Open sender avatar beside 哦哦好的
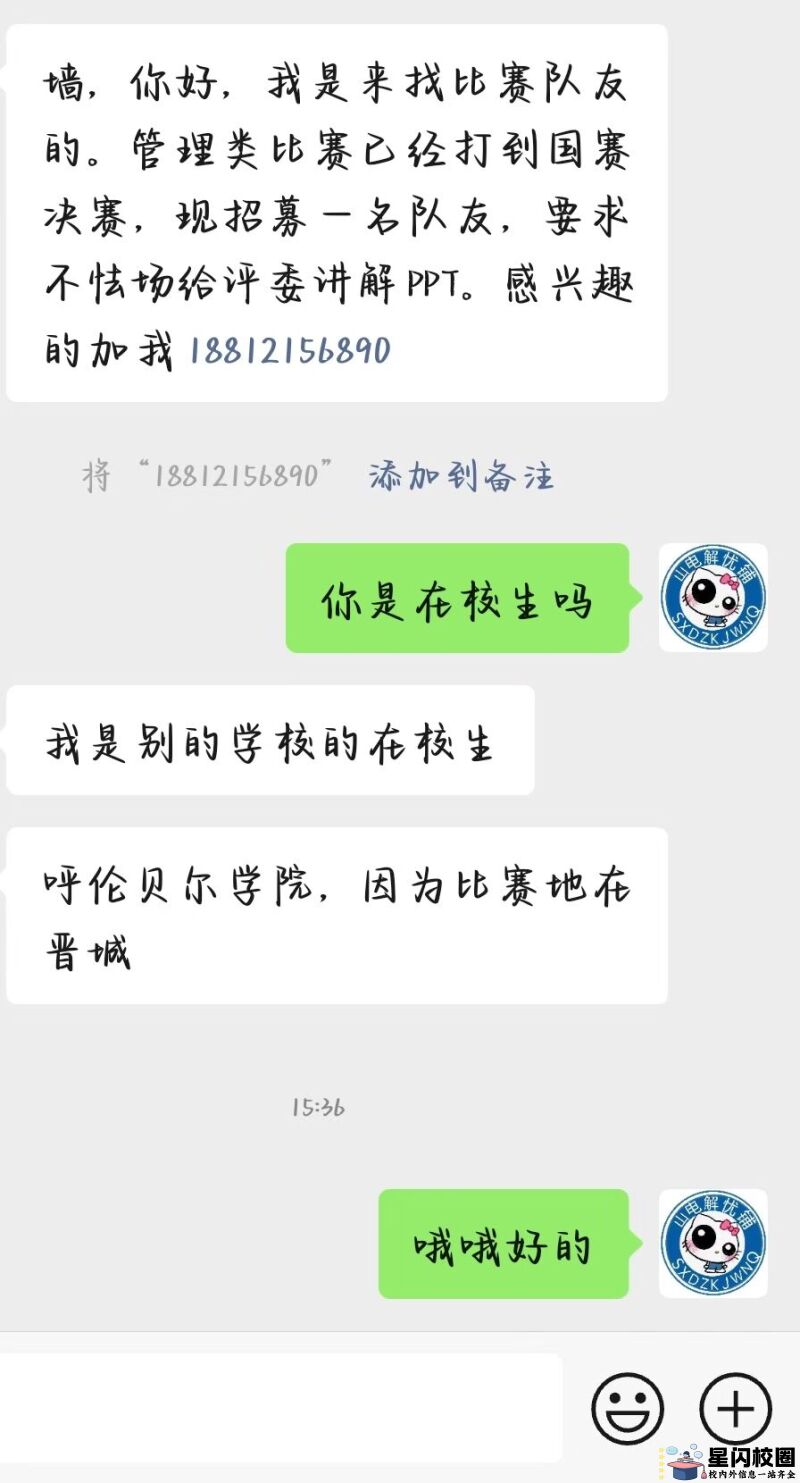Screen dimensions: 800x1483 click(713, 1243)
